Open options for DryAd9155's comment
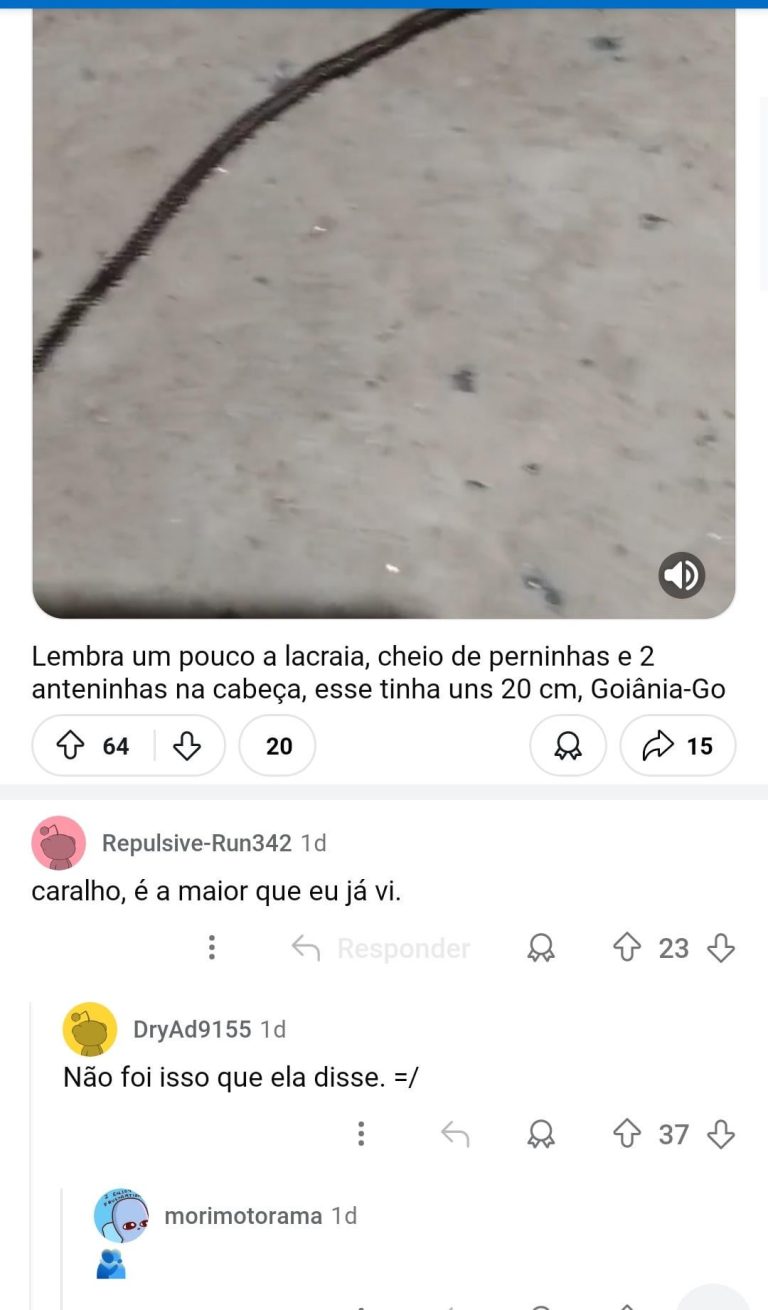 tap(361, 1134)
